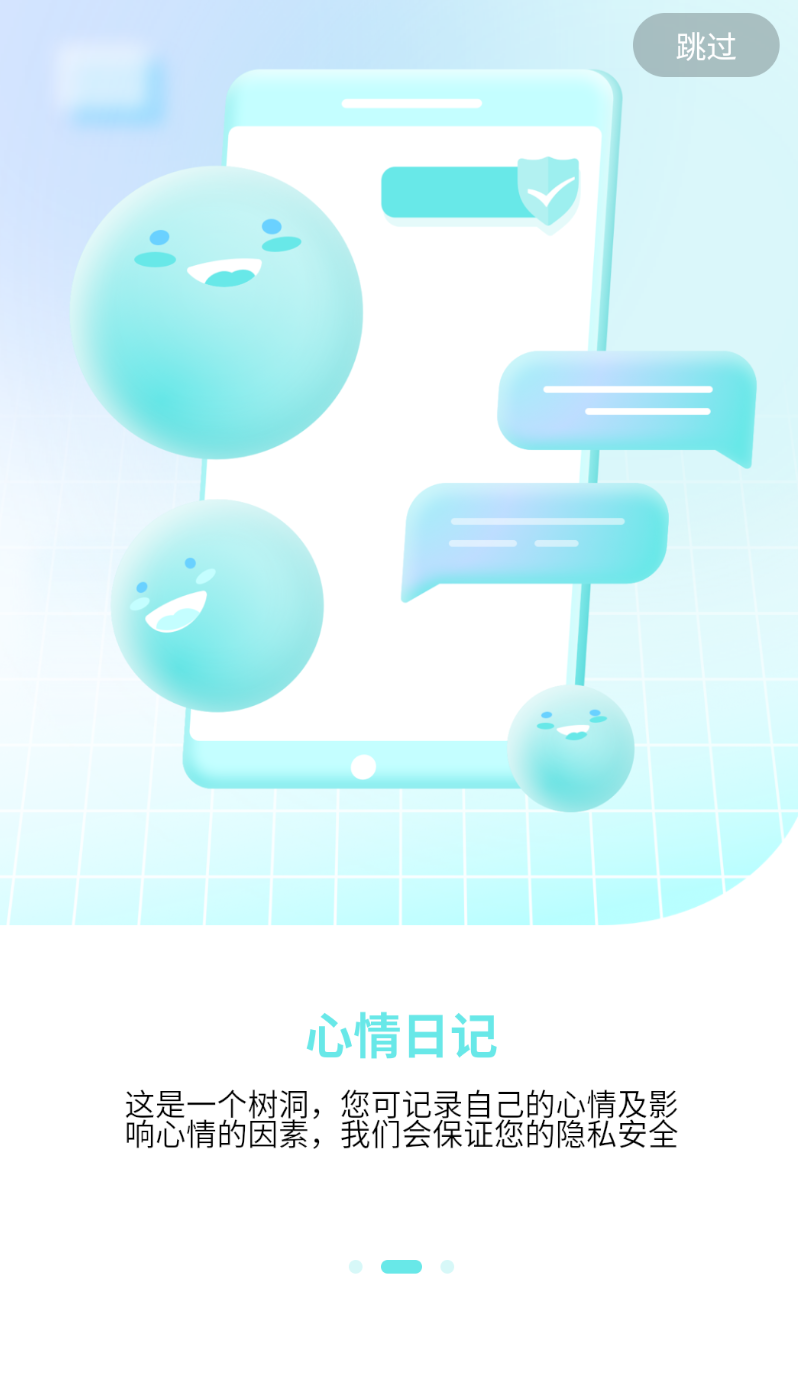Select the third page indicator dot
This screenshot has width=798, height=1382.
447,1267
